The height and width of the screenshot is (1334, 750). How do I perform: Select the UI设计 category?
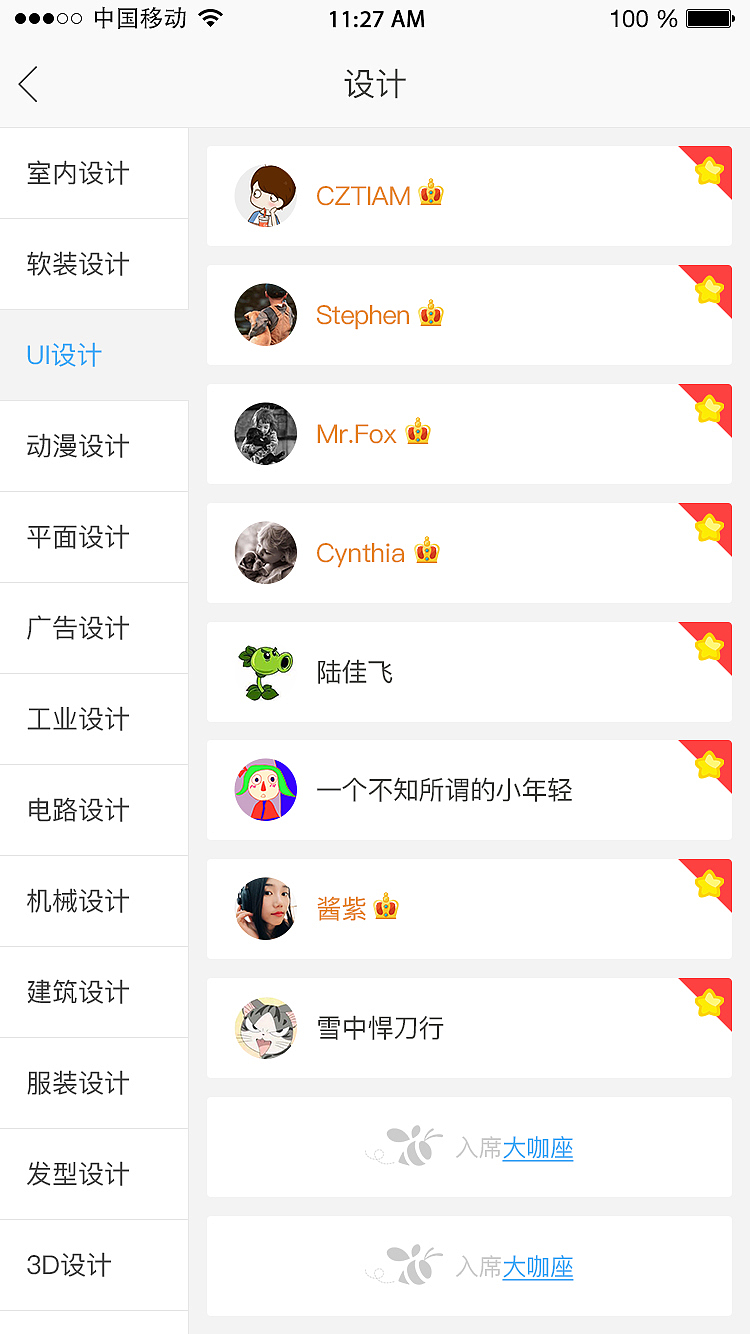coord(62,354)
